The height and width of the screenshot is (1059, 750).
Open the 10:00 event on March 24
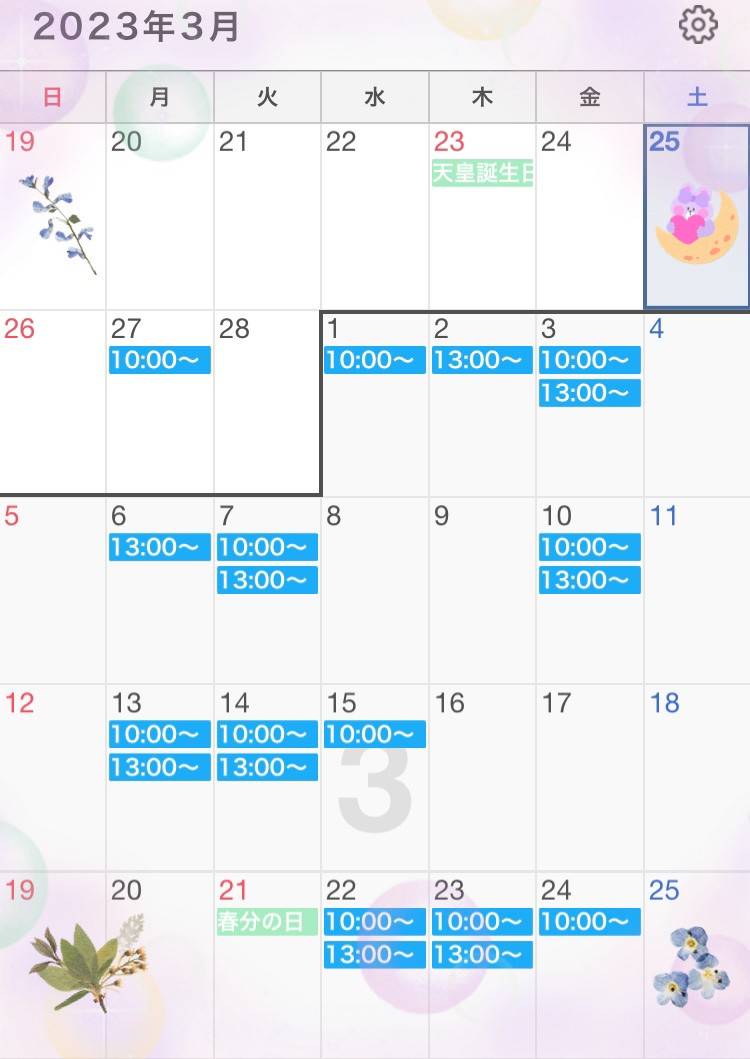590,922
